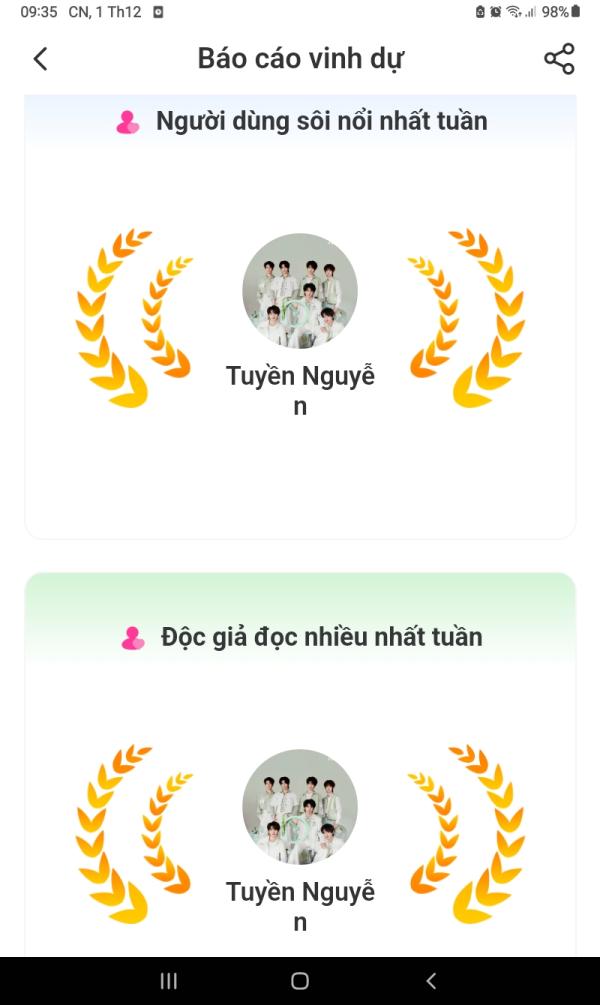The width and height of the screenshot is (600, 1005).
Task: Go back from Báo cáo vinh dự
Action: point(40,59)
